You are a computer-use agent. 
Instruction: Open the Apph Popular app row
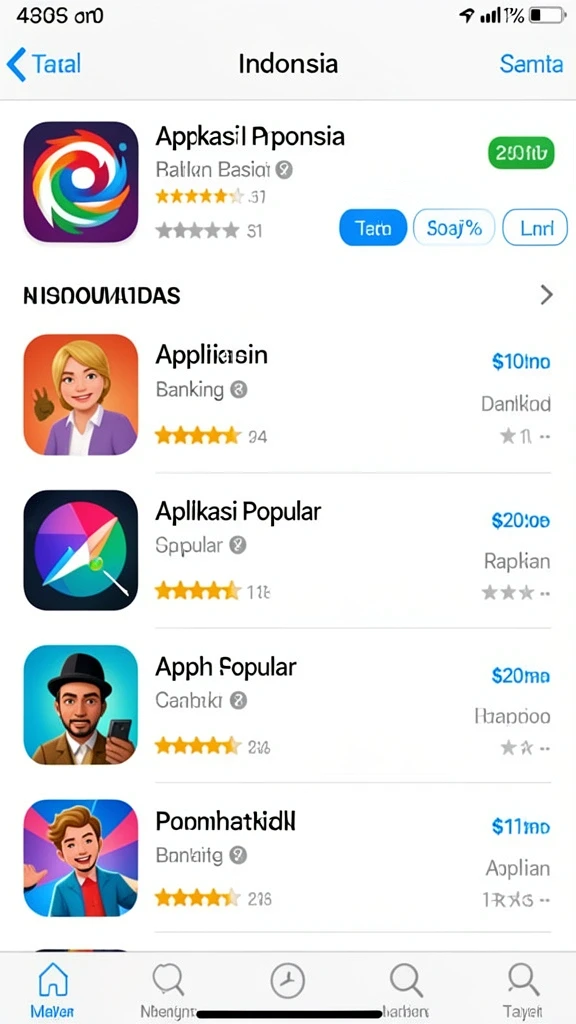pyautogui.click(x=287, y=705)
